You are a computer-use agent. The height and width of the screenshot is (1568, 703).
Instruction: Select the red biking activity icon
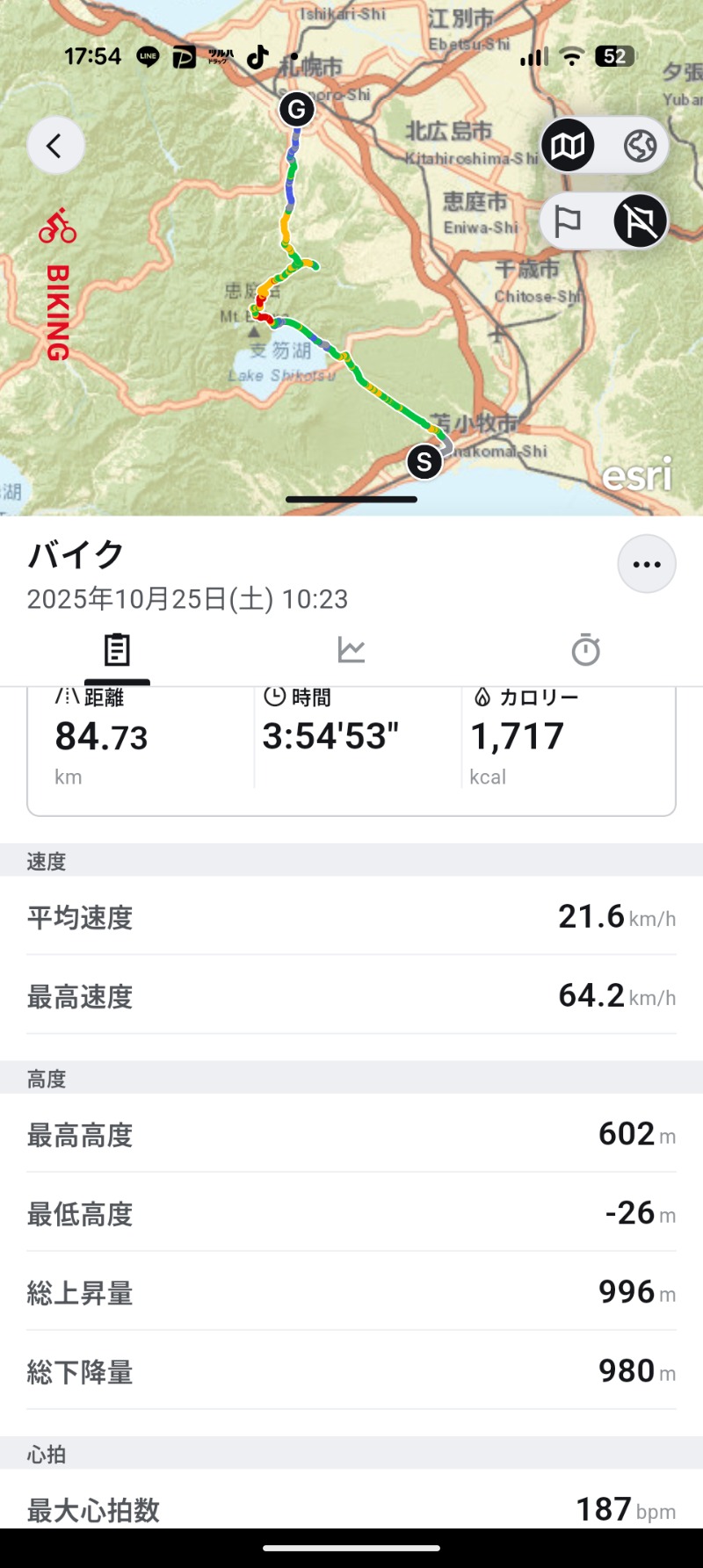(x=58, y=225)
